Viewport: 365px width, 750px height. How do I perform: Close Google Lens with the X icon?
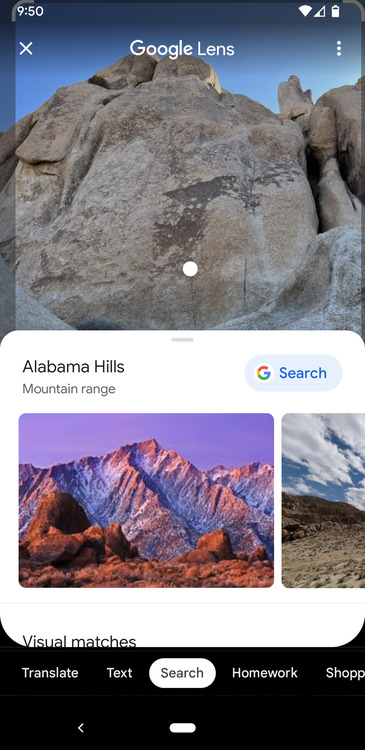(x=26, y=48)
